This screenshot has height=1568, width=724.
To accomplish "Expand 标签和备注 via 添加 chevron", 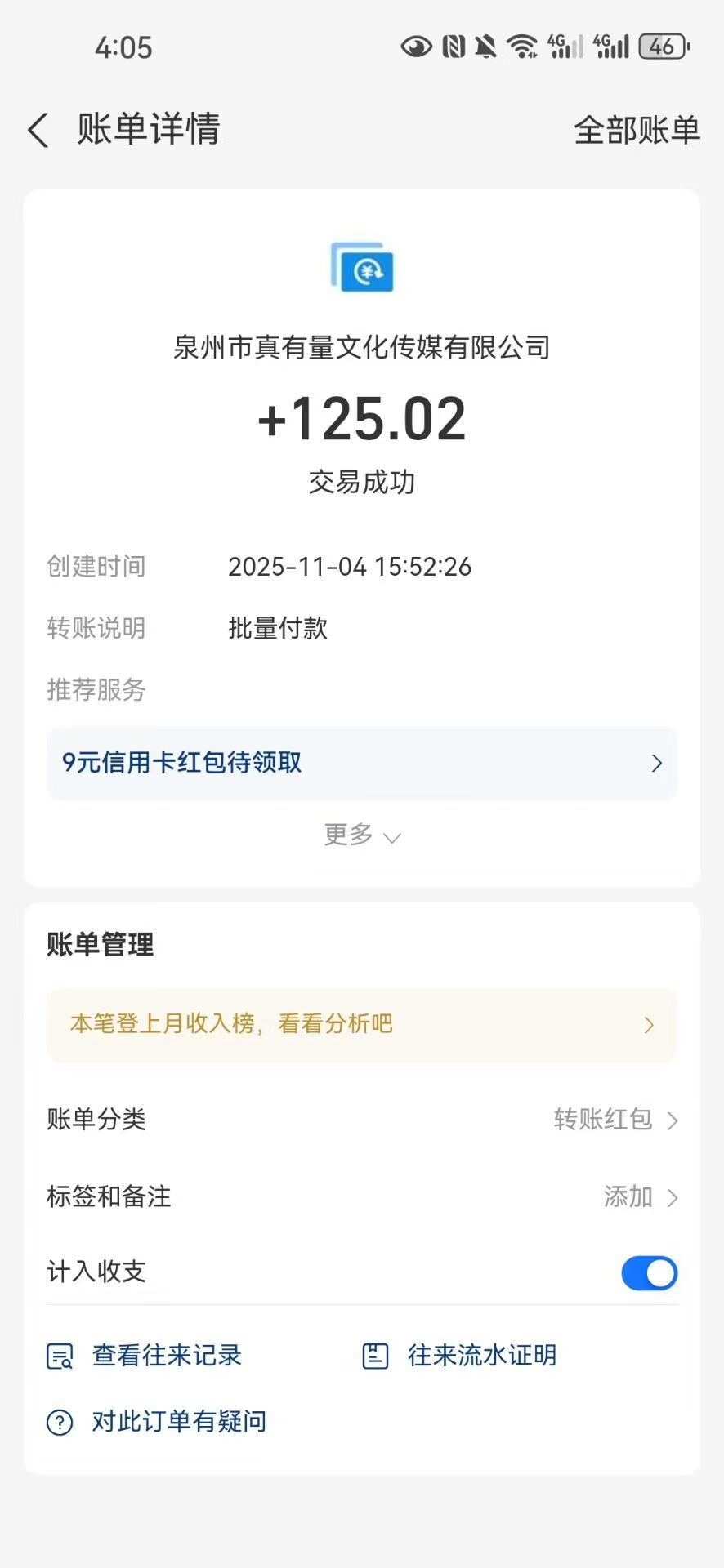I will pyautogui.click(x=641, y=1196).
